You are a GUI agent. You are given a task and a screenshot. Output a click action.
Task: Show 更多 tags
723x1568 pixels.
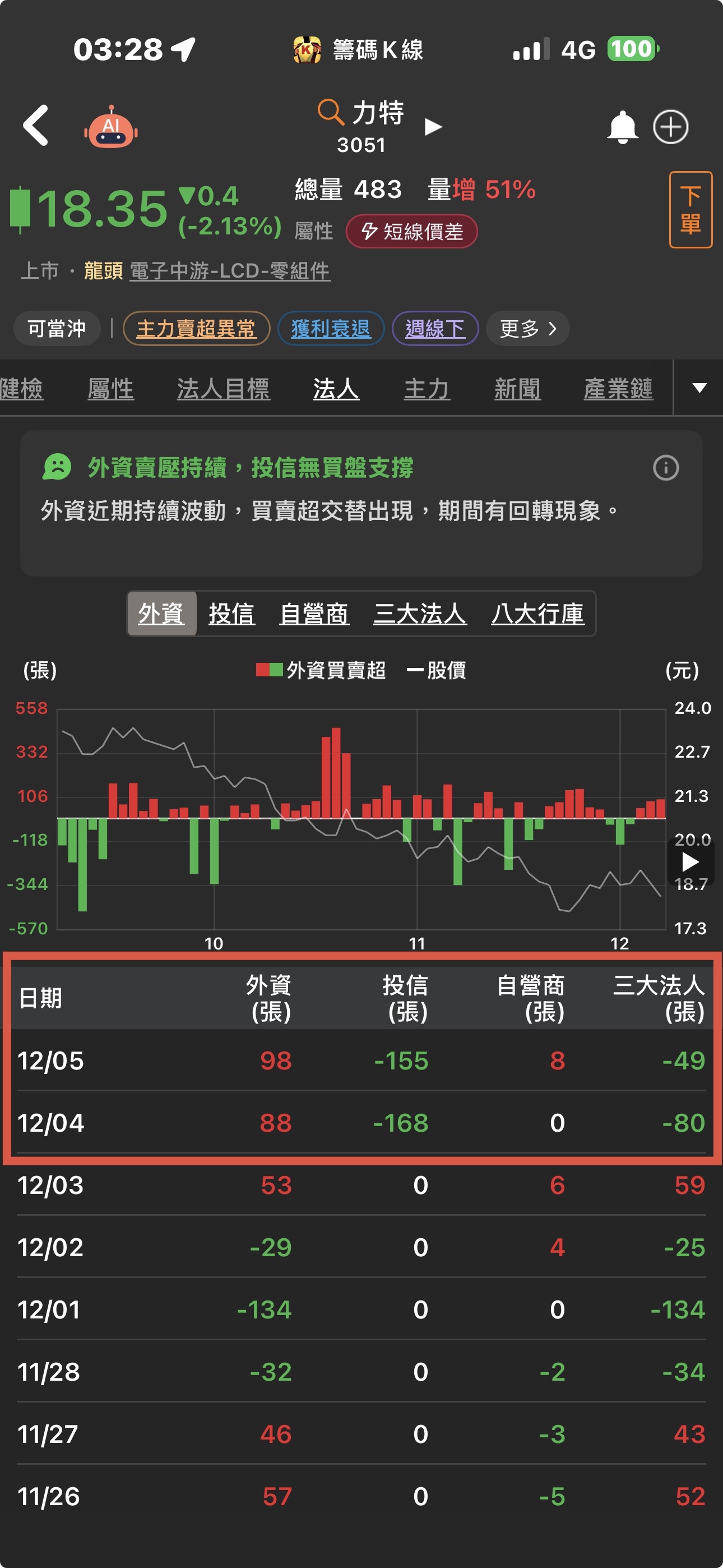coord(527,329)
